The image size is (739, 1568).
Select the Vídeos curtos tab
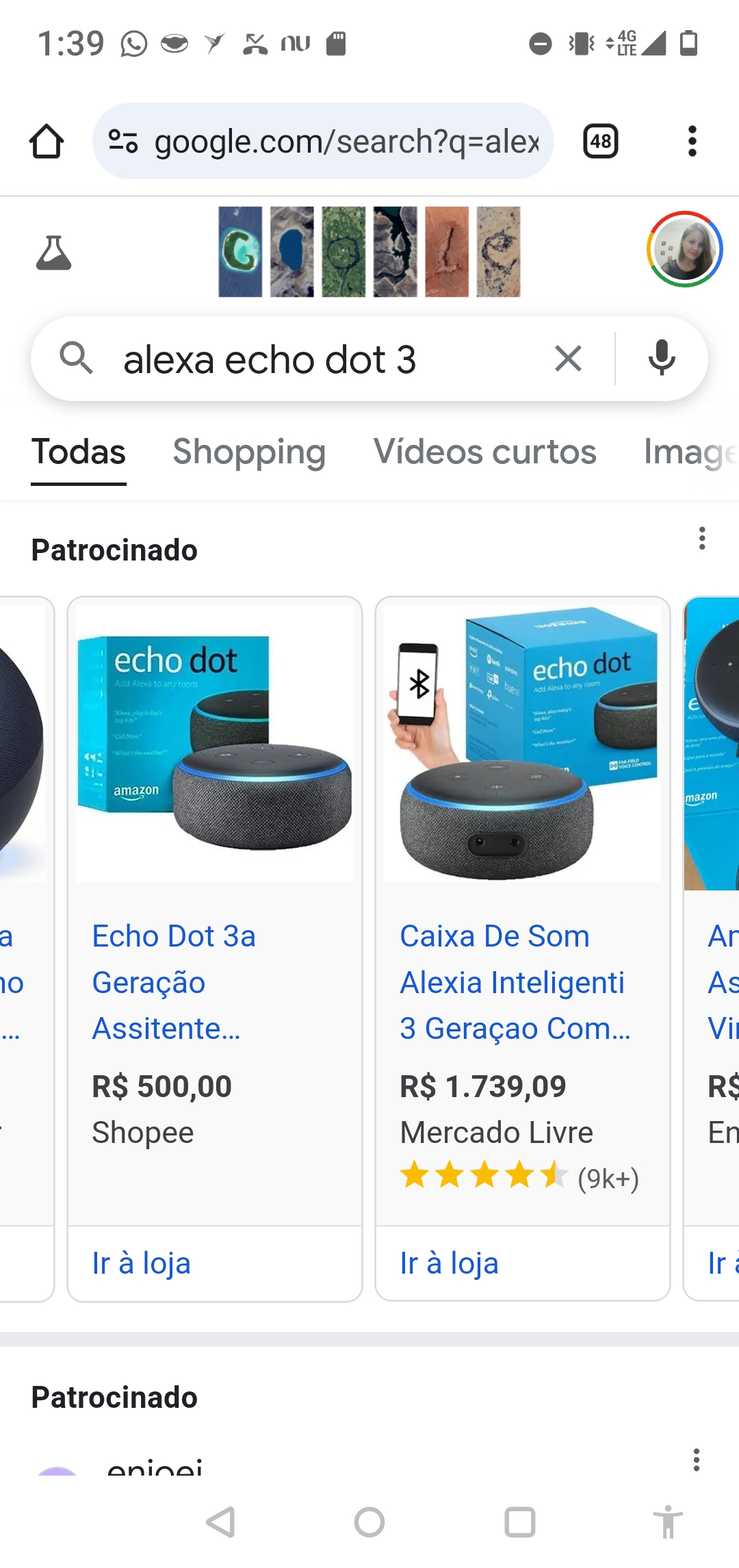(x=484, y=452)
